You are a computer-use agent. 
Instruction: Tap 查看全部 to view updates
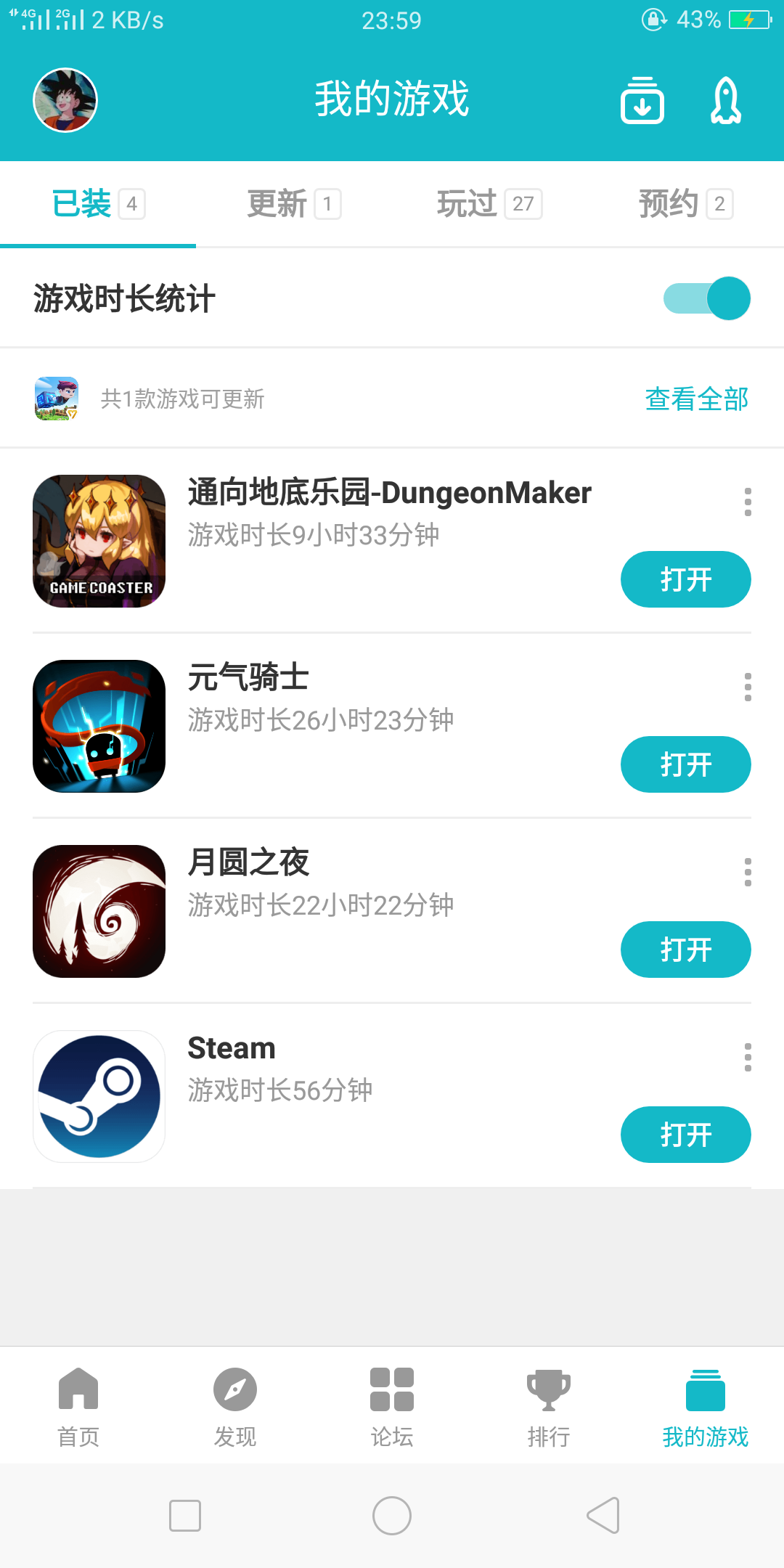(x=696, y=399)
